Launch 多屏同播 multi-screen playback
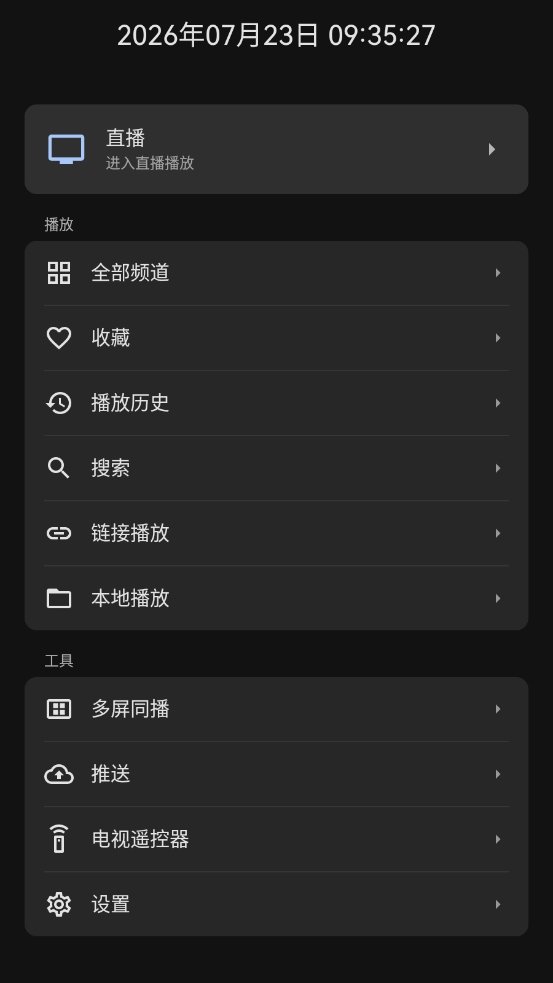 pos(276,710)
